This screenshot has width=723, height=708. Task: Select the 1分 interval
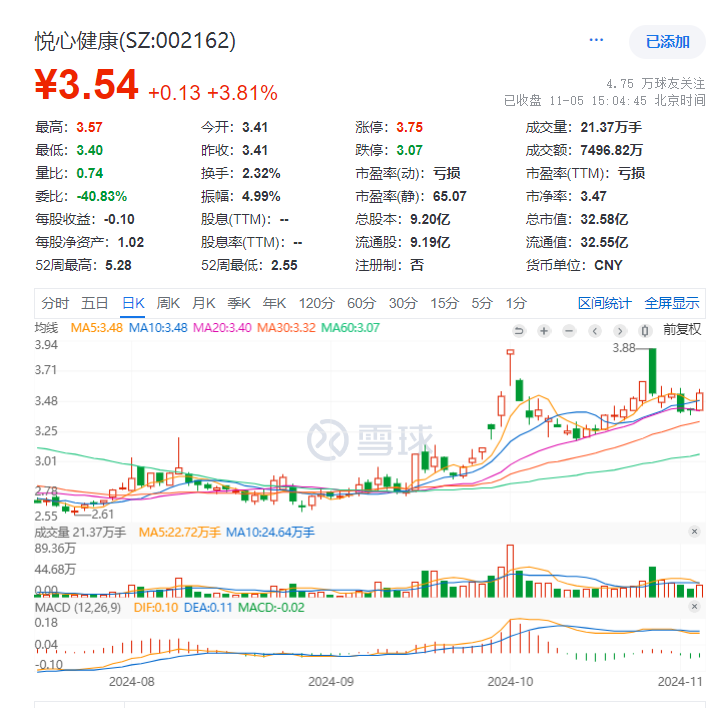coord(516,303)
